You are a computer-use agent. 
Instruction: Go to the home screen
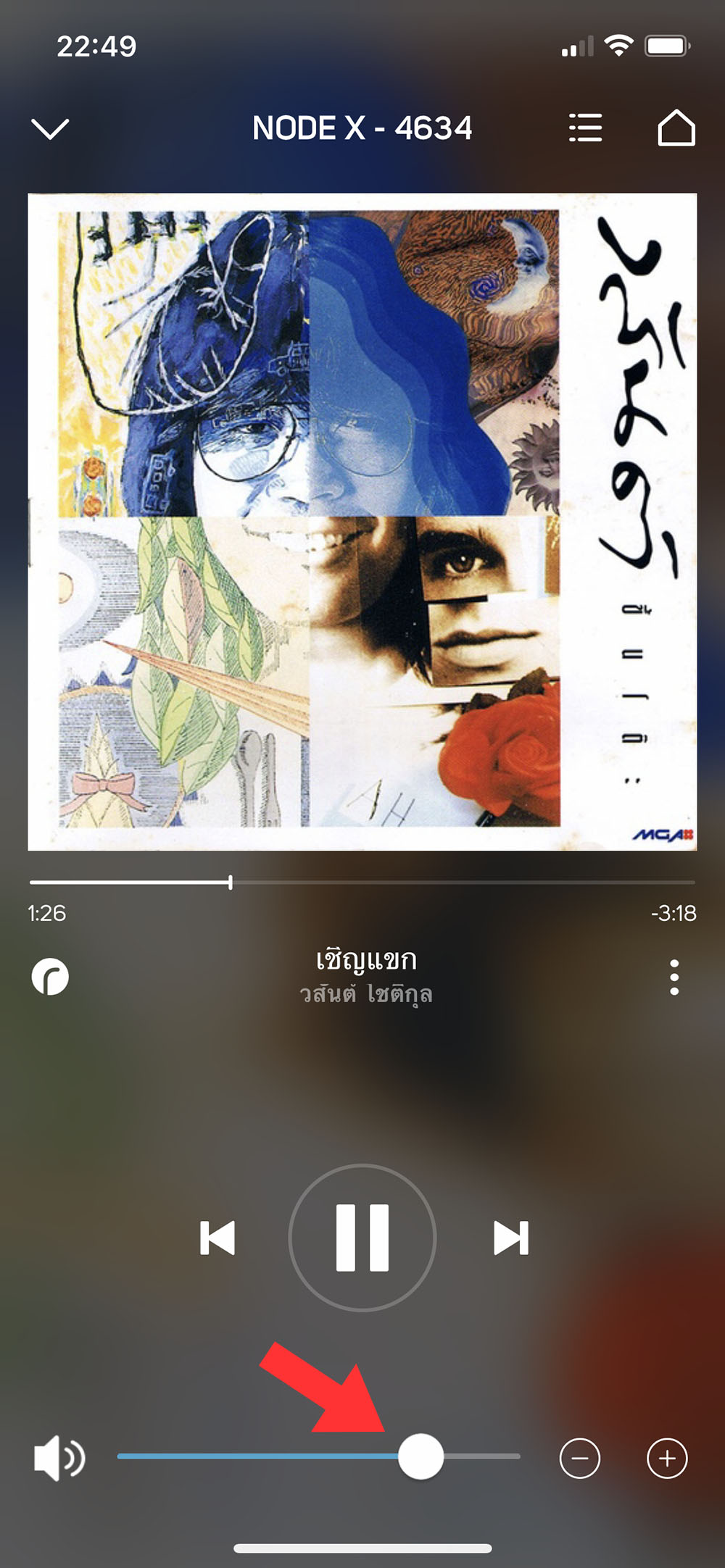(676, 128)
